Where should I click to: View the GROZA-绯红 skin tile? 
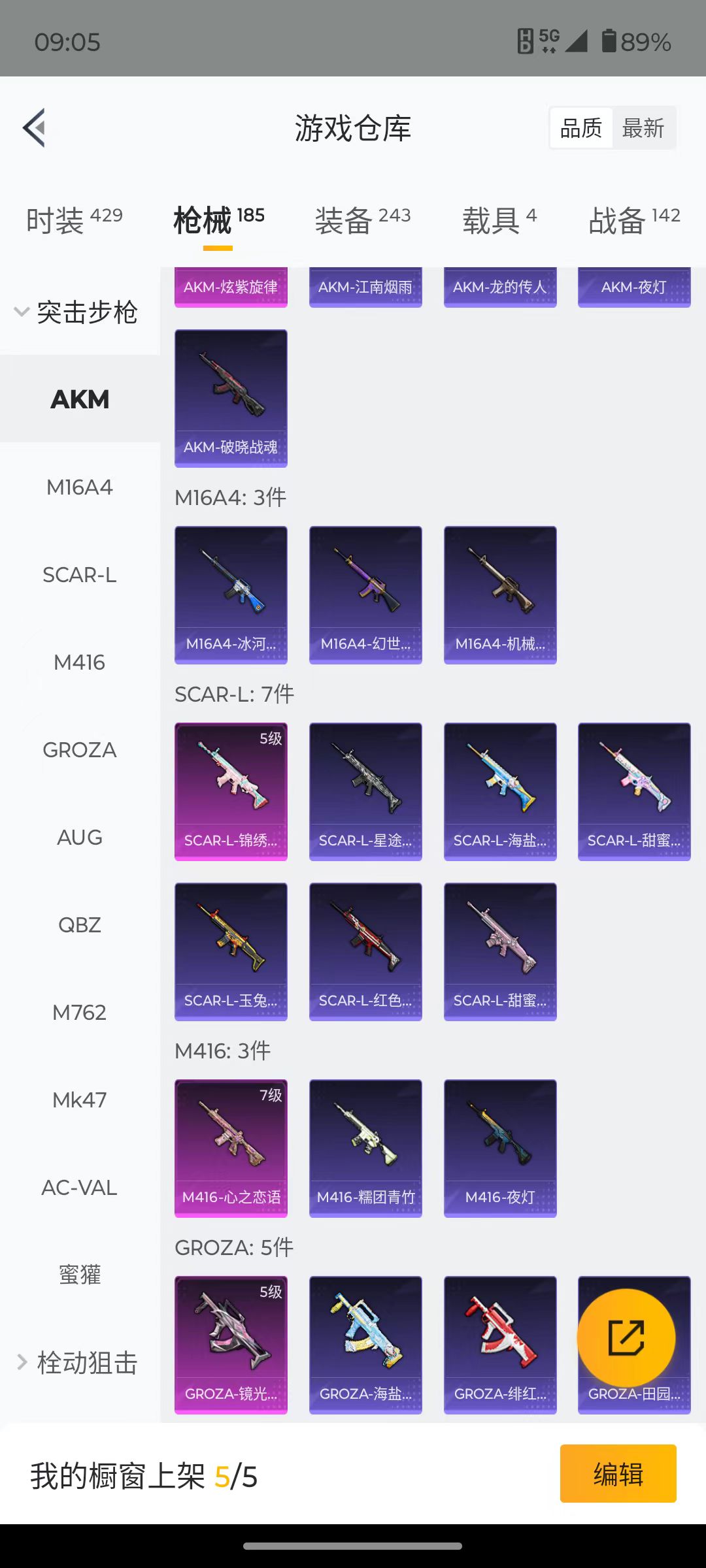click(x=500, y=1345)
